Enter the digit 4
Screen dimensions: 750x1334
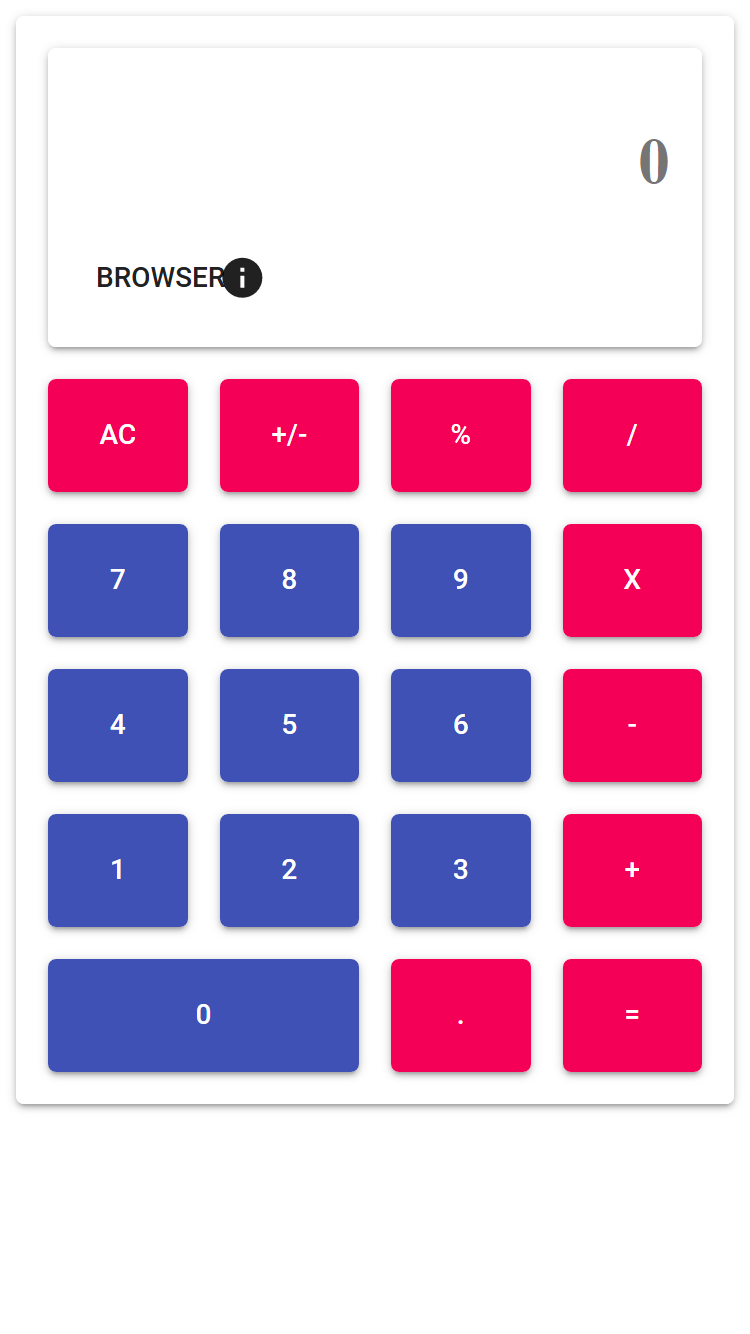(118, 725)
